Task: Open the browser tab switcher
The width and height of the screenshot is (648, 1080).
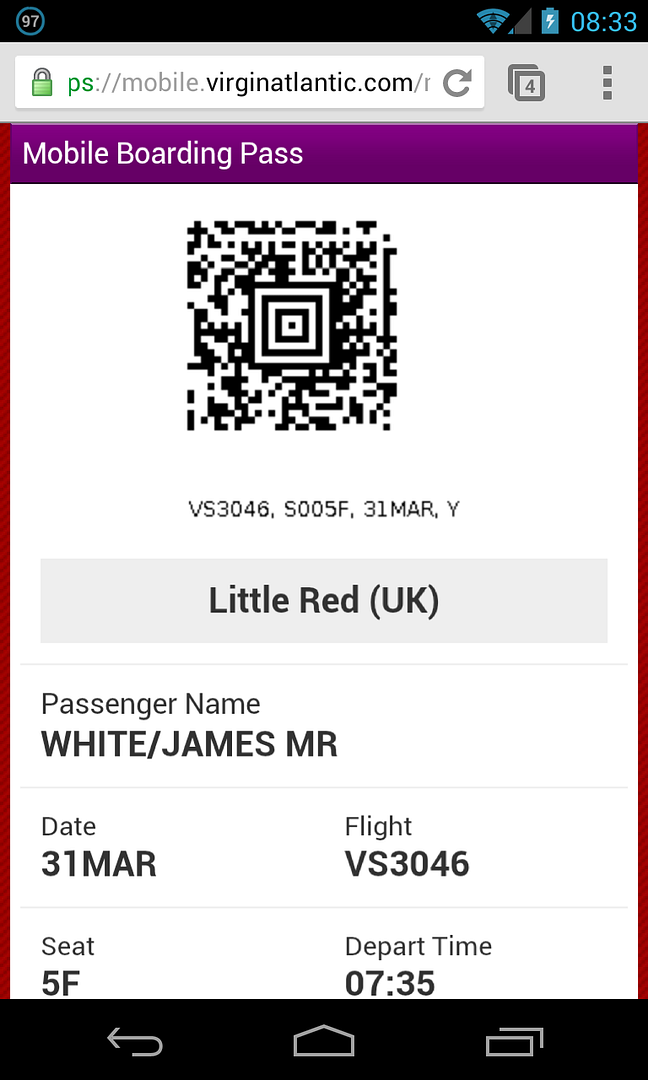Action: (527, 83)
